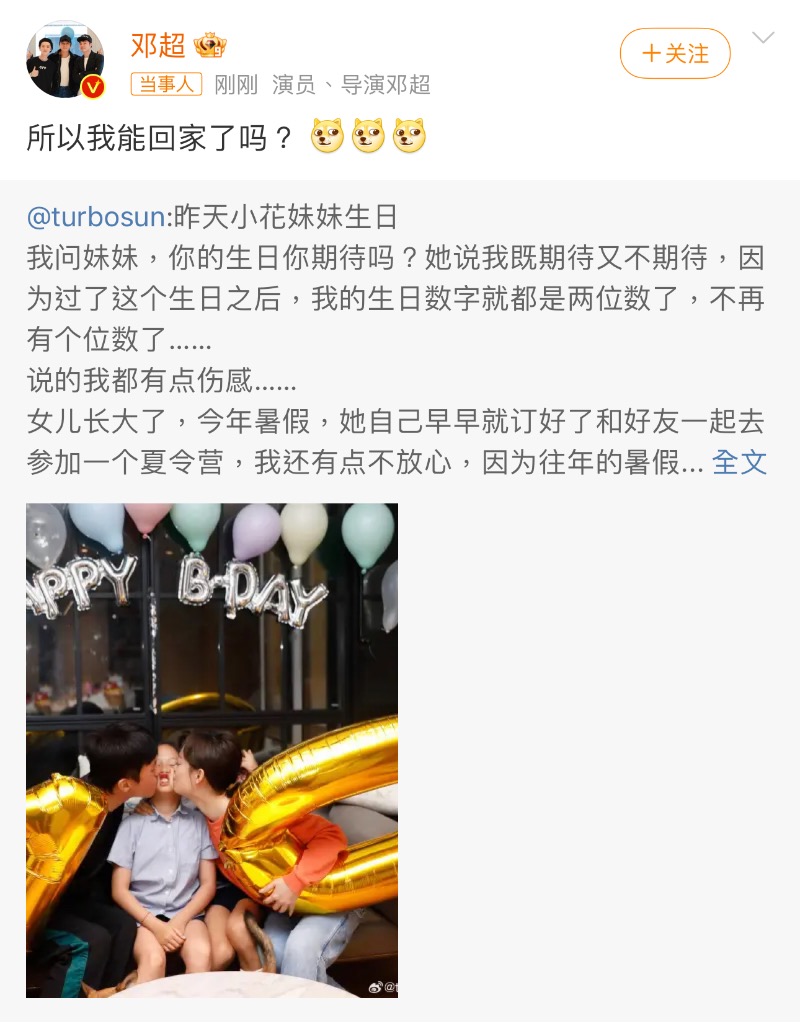Screen dimensions: 800x1026
Task: Open 邓超's profile avatar
Action: click(x=65, y=59)
